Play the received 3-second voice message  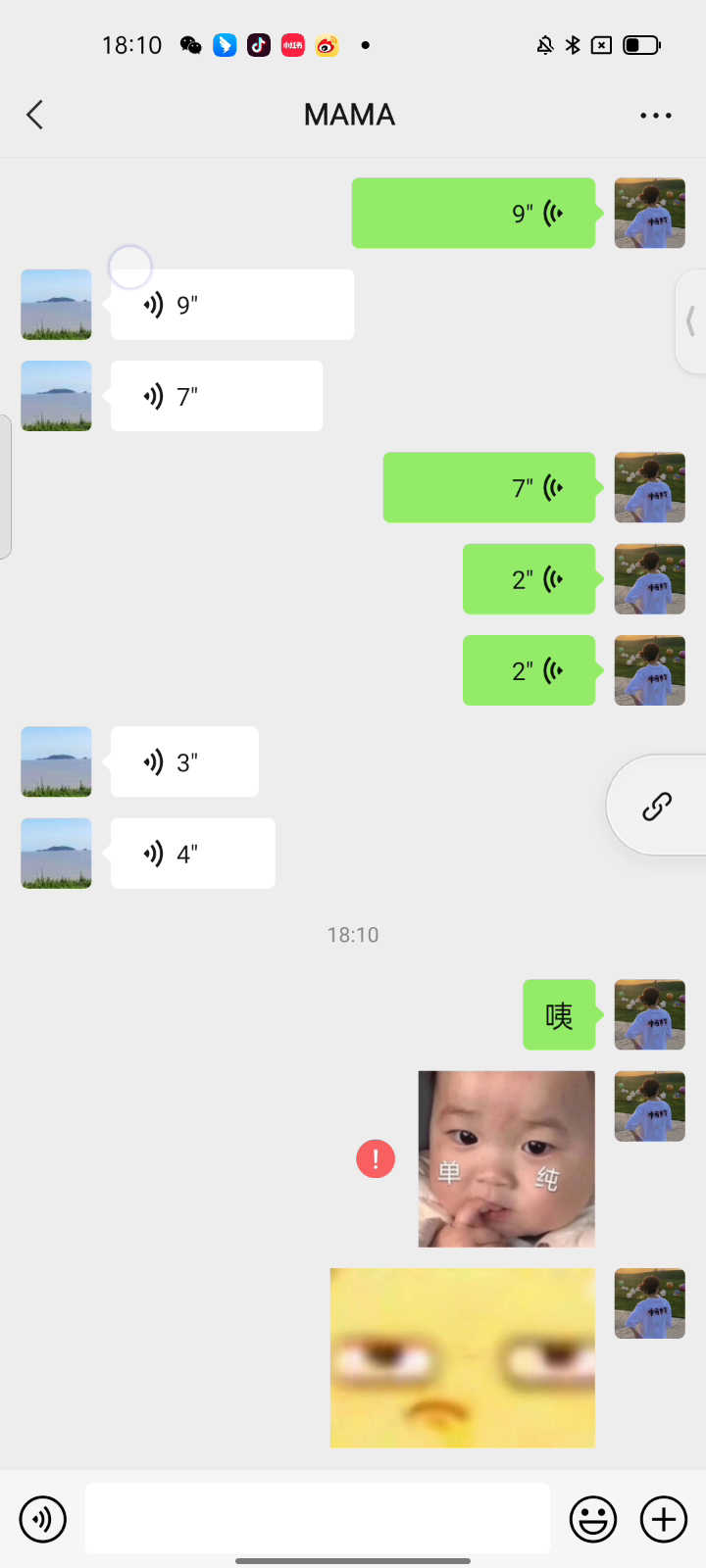pos(184,761)
